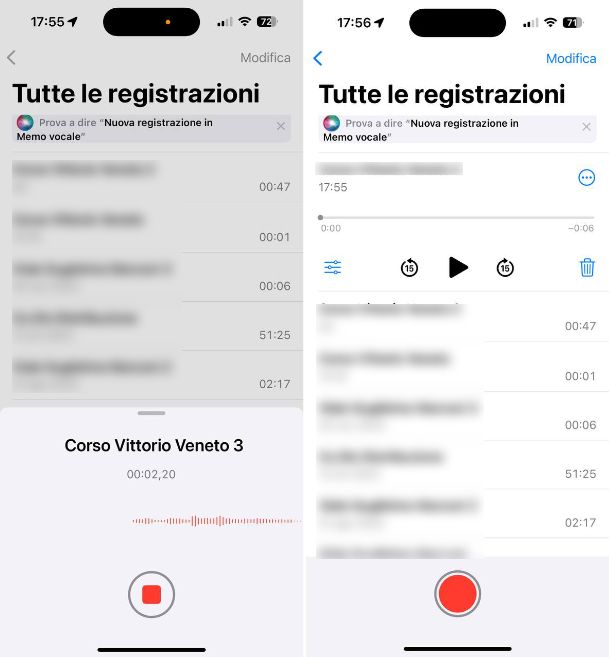Go back using the blue back arrow

318,58
